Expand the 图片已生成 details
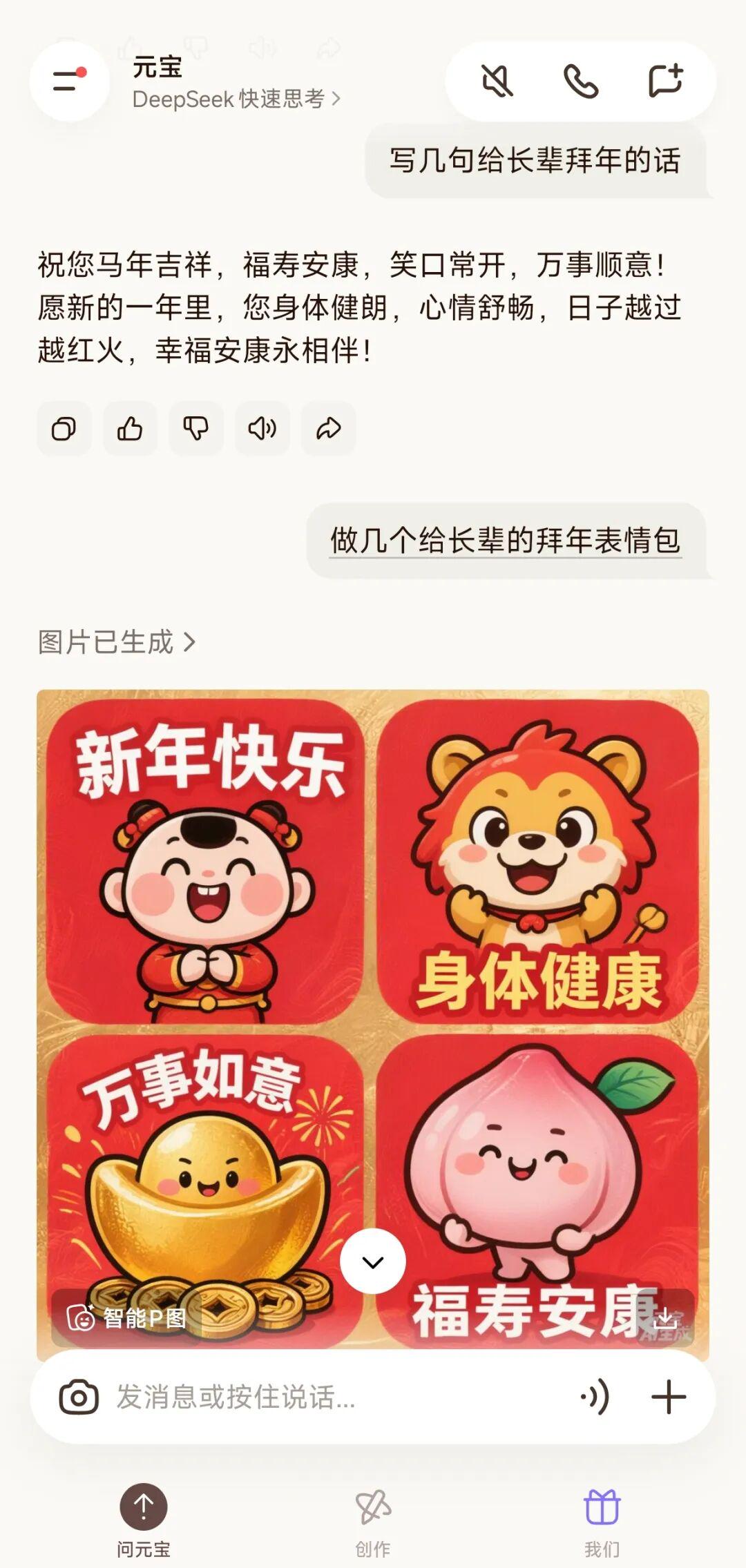This screenshot has width=746, height=1568. point(117,642)
